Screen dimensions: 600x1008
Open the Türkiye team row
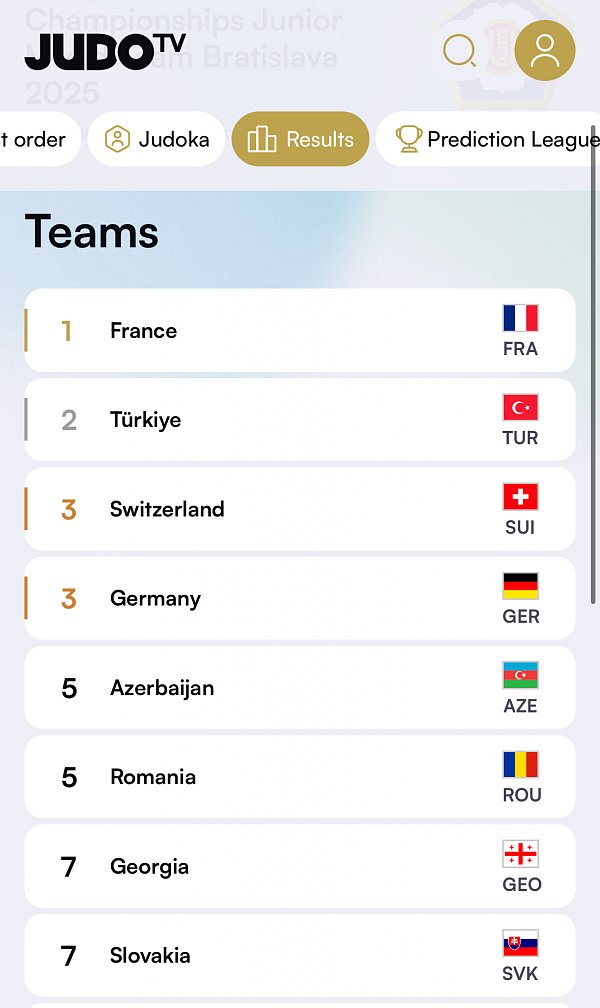pos(300,420)
